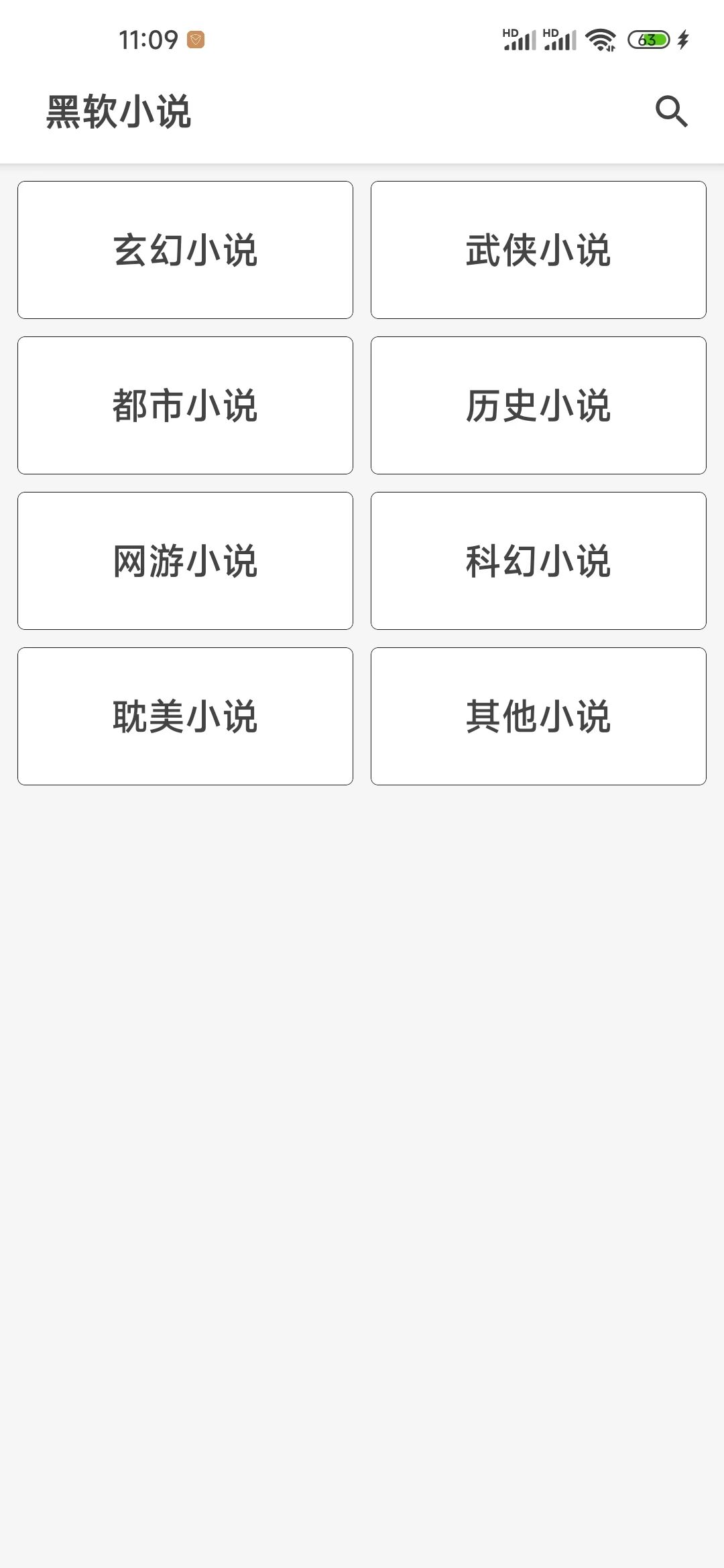
Task: Open the search icon in the app bar
Action: [671, 111]
